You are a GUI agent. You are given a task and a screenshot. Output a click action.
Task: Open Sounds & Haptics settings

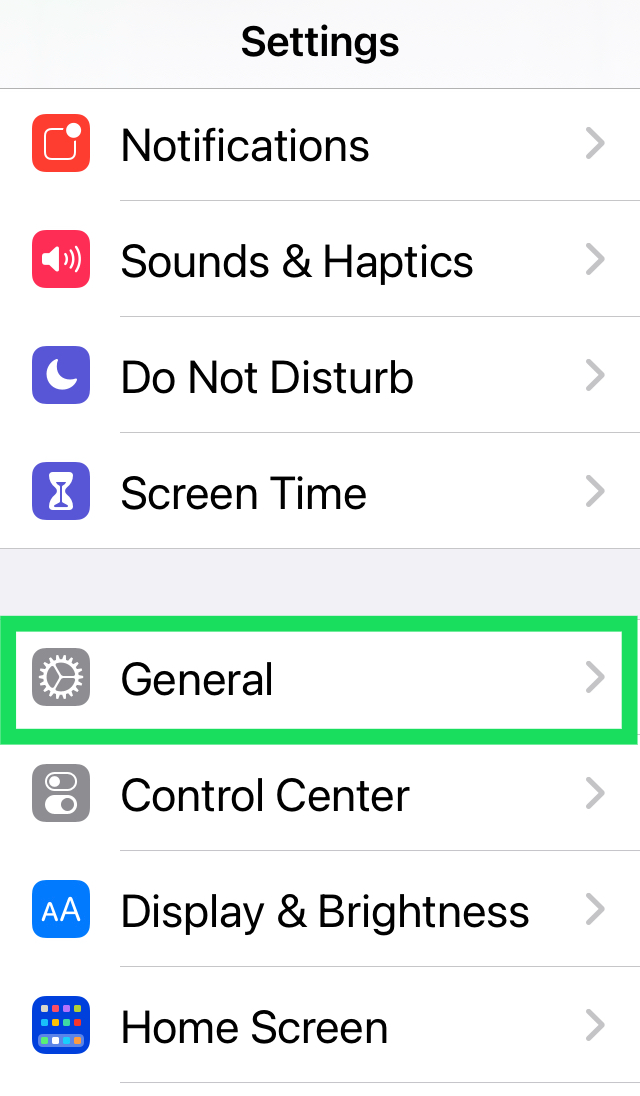click(320, 262)
